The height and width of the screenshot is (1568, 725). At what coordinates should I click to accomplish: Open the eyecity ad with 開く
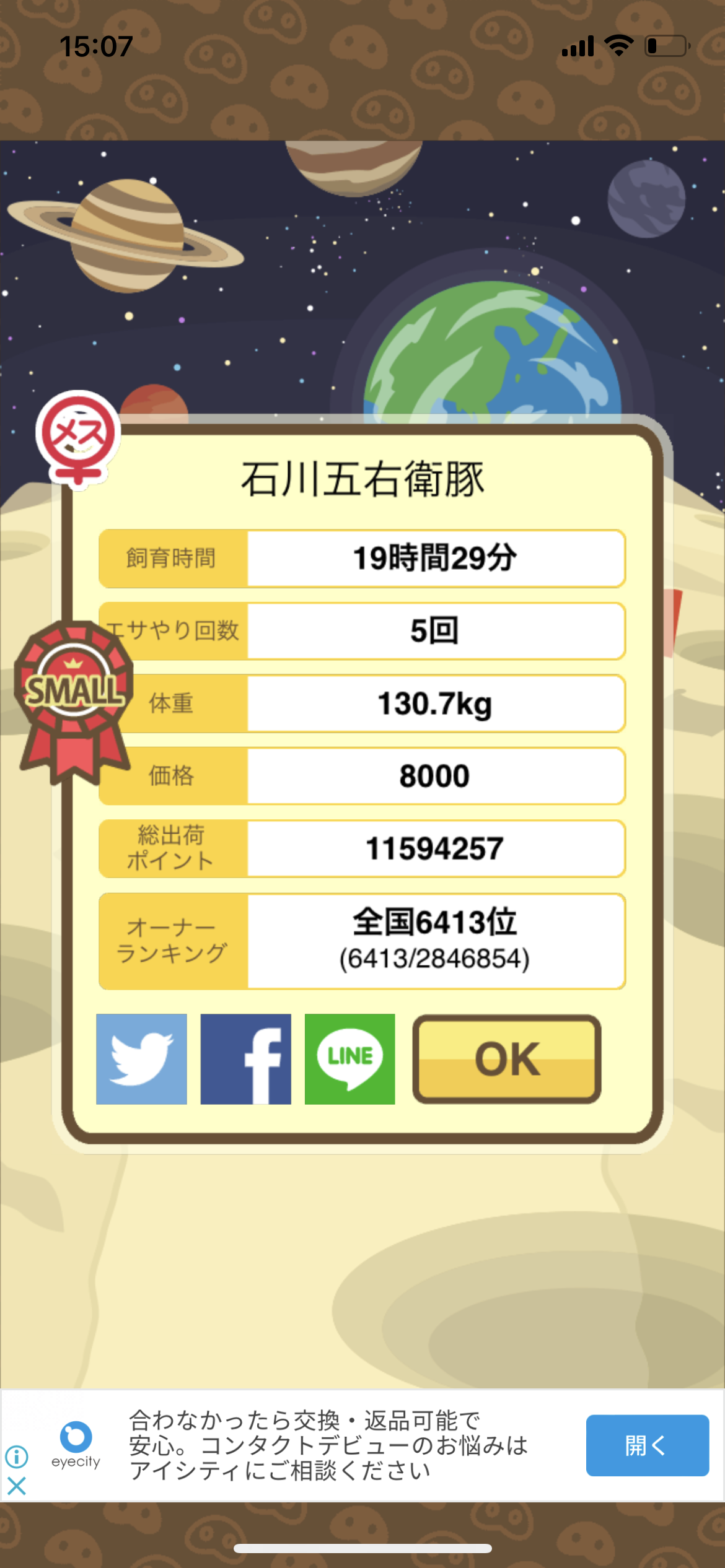point(647,1445)
